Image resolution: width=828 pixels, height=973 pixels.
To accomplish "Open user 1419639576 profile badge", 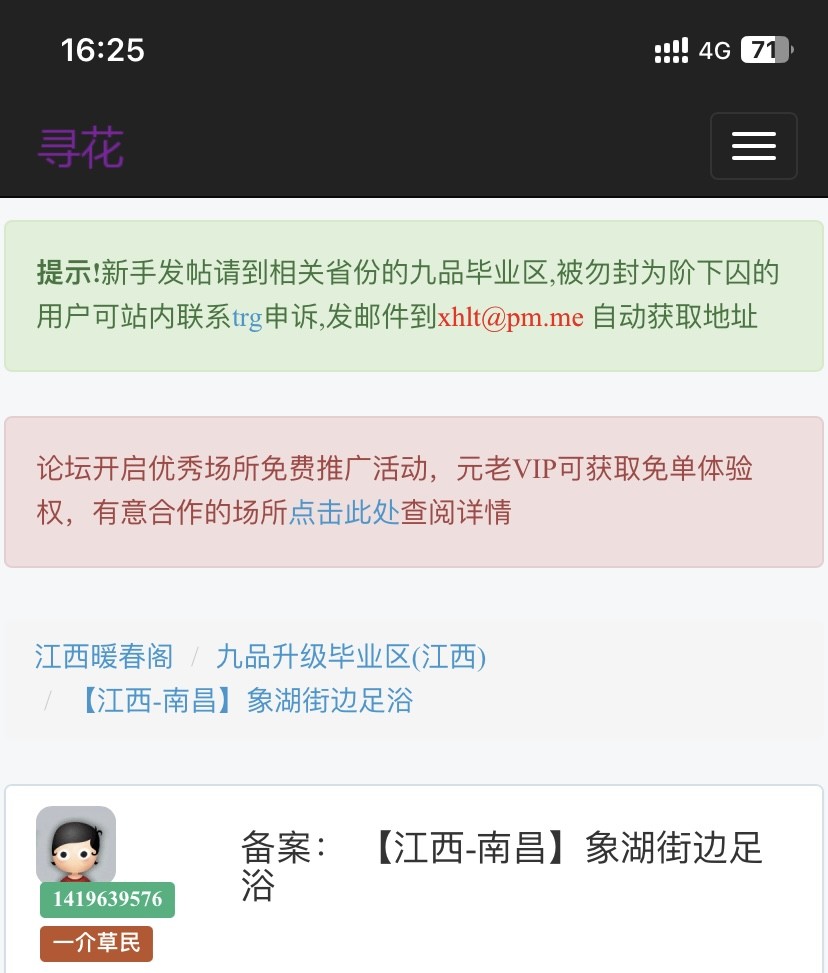I will coord(107,899).
